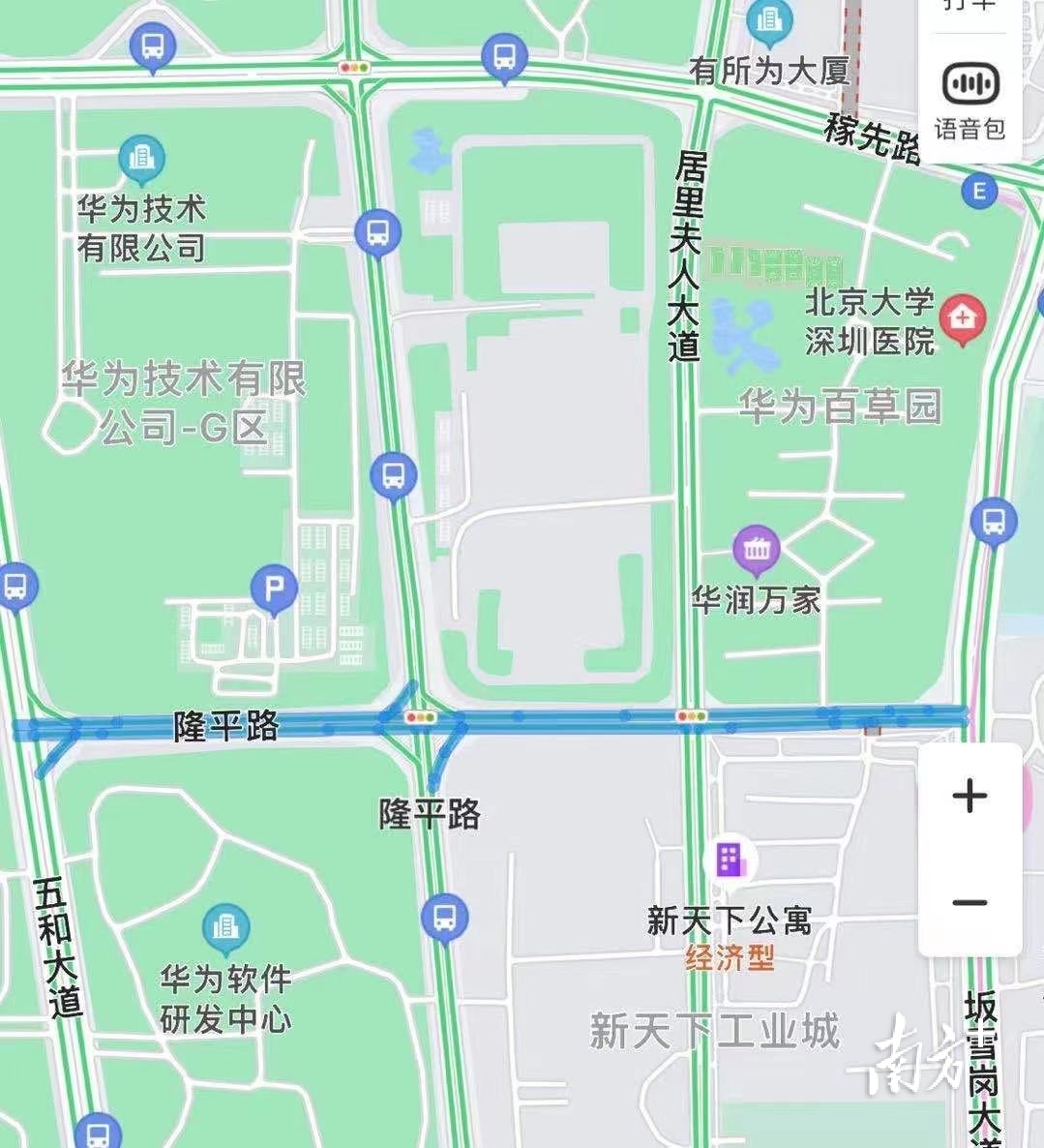Select the 有所为大厦 building marker
Image resolution: width=1044 pixels, height=1148 pixels.
click(771, 18)
